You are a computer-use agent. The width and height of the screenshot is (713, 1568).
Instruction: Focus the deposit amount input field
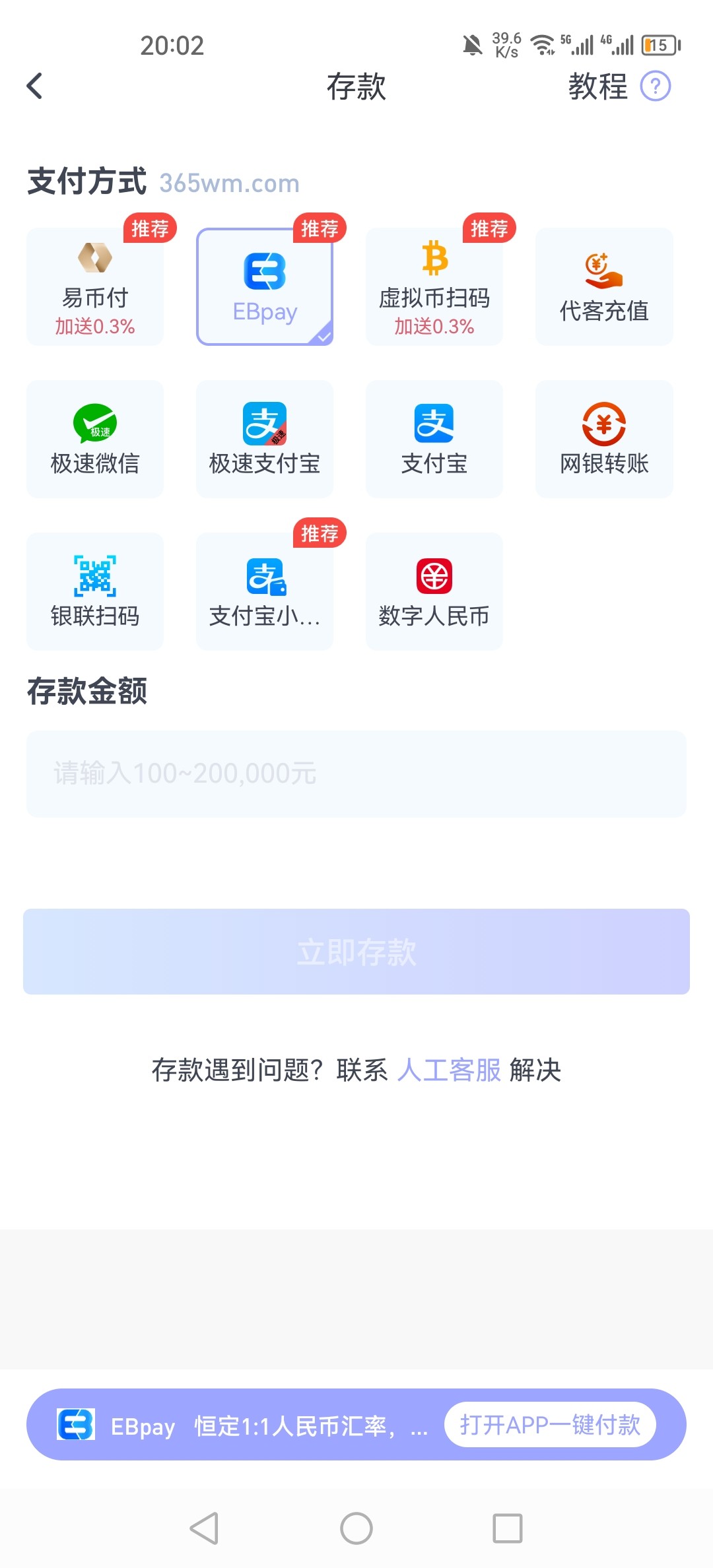coord(356,773)
